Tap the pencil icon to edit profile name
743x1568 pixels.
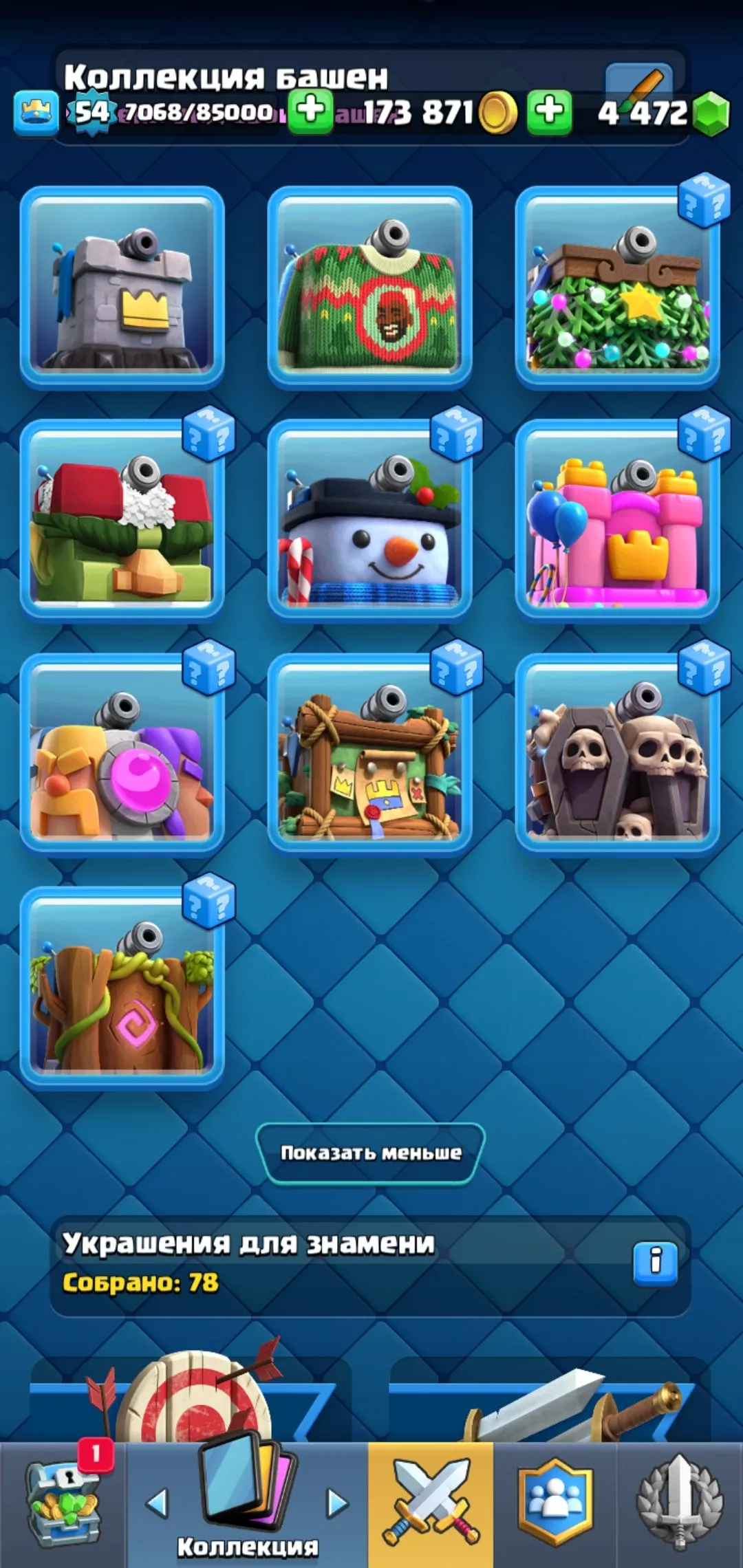pos(640,83)
